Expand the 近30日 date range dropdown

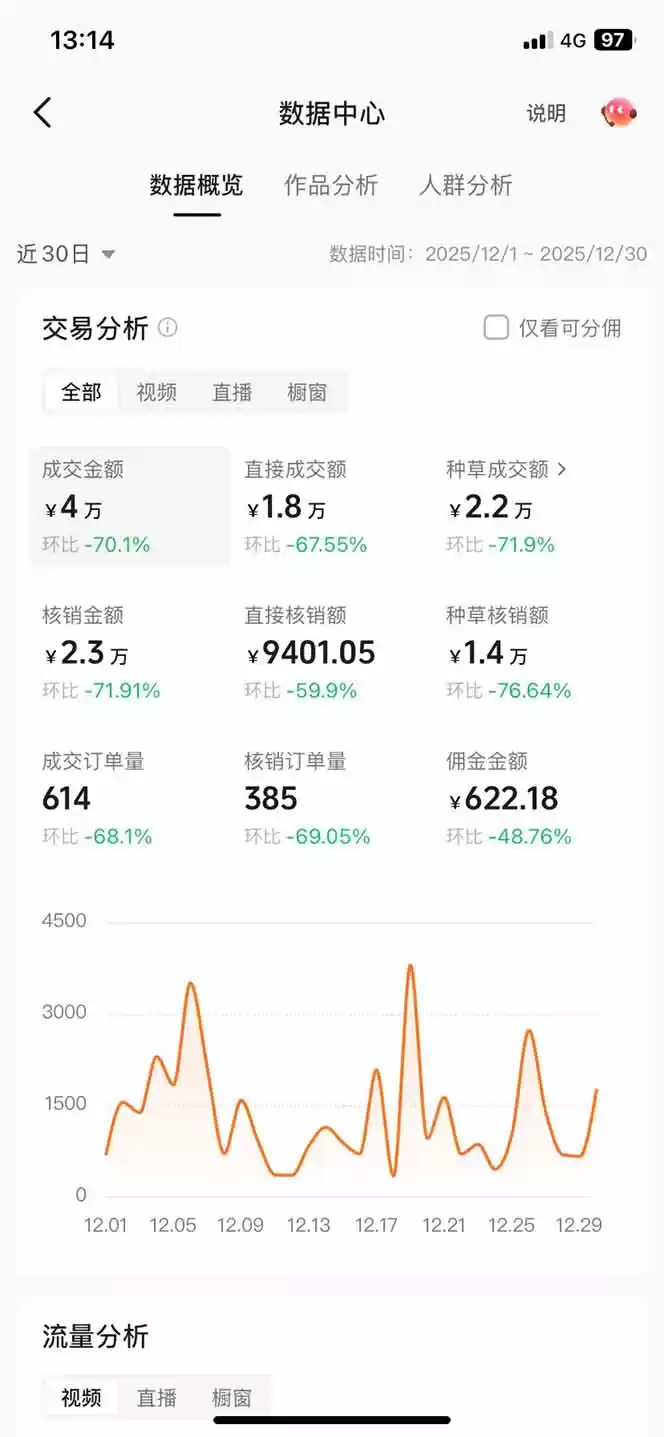point(66,254)
